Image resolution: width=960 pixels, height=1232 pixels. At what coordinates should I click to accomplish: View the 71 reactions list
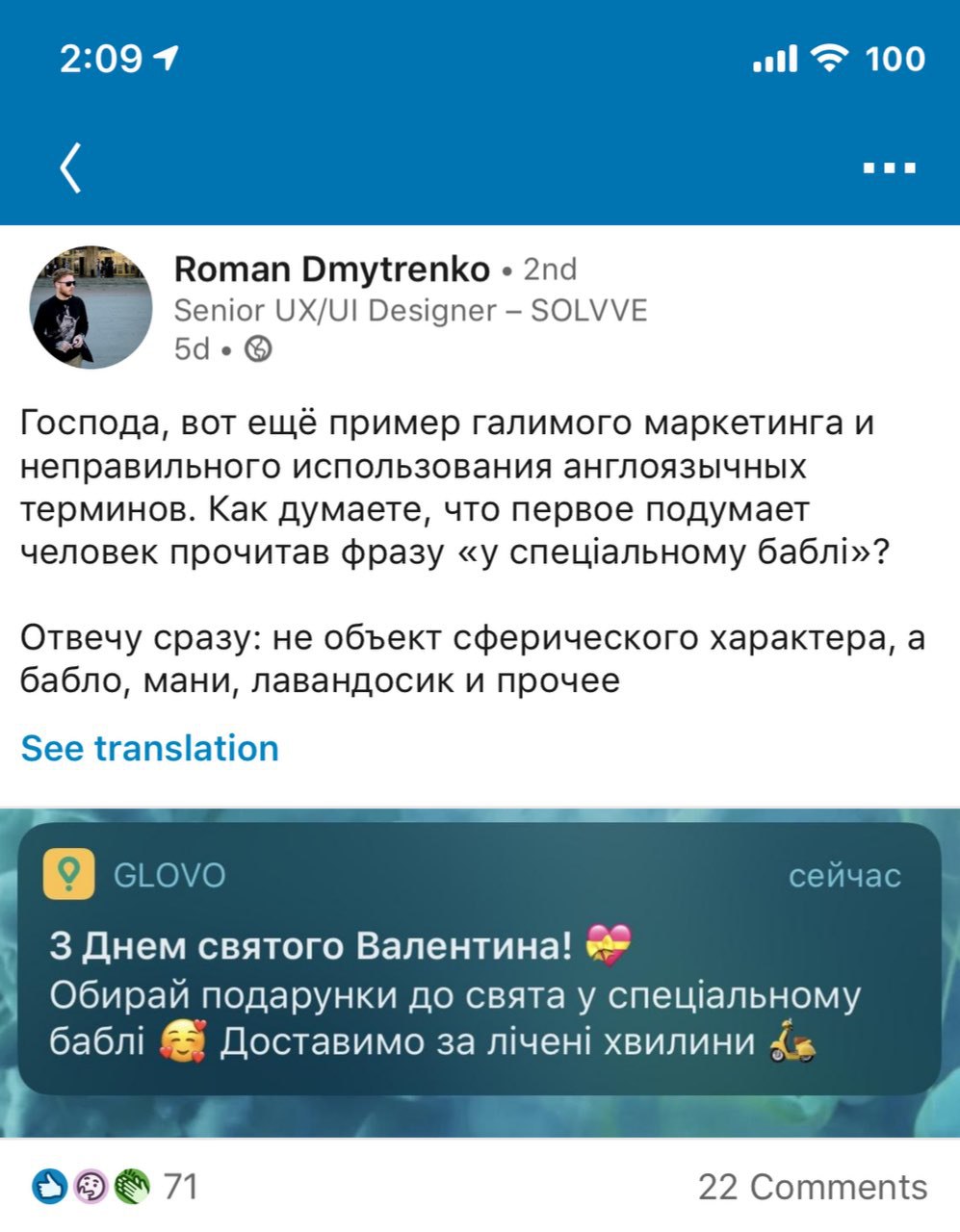pos(114,1186)
